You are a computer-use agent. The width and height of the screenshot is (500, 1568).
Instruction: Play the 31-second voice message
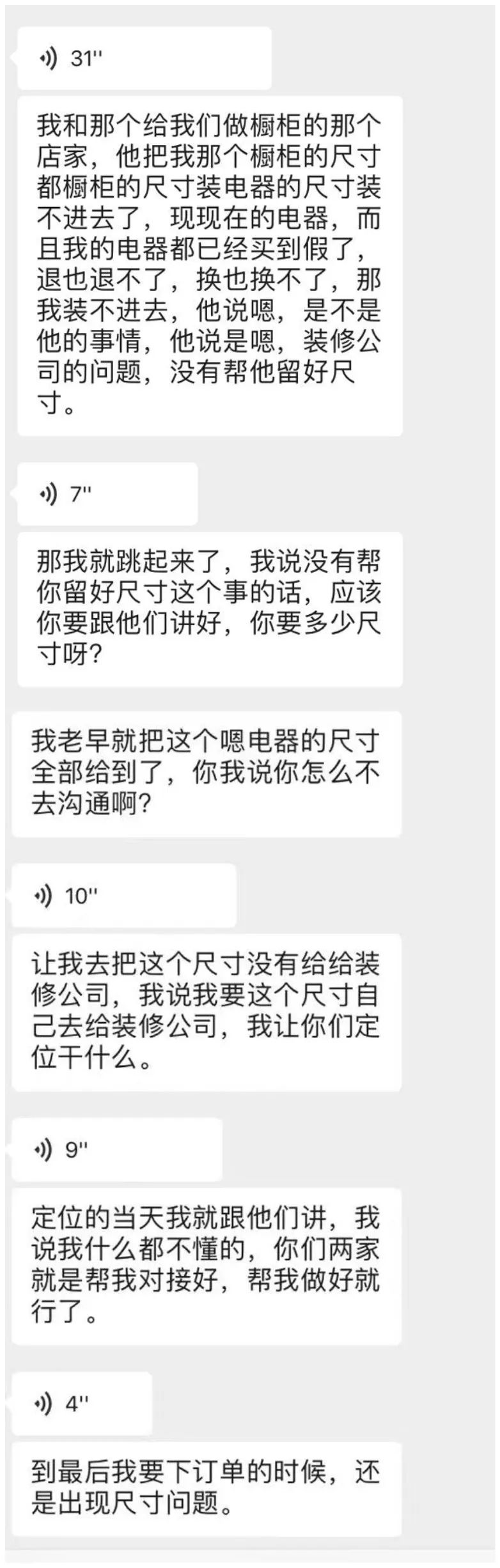click(x=144, y=59)
